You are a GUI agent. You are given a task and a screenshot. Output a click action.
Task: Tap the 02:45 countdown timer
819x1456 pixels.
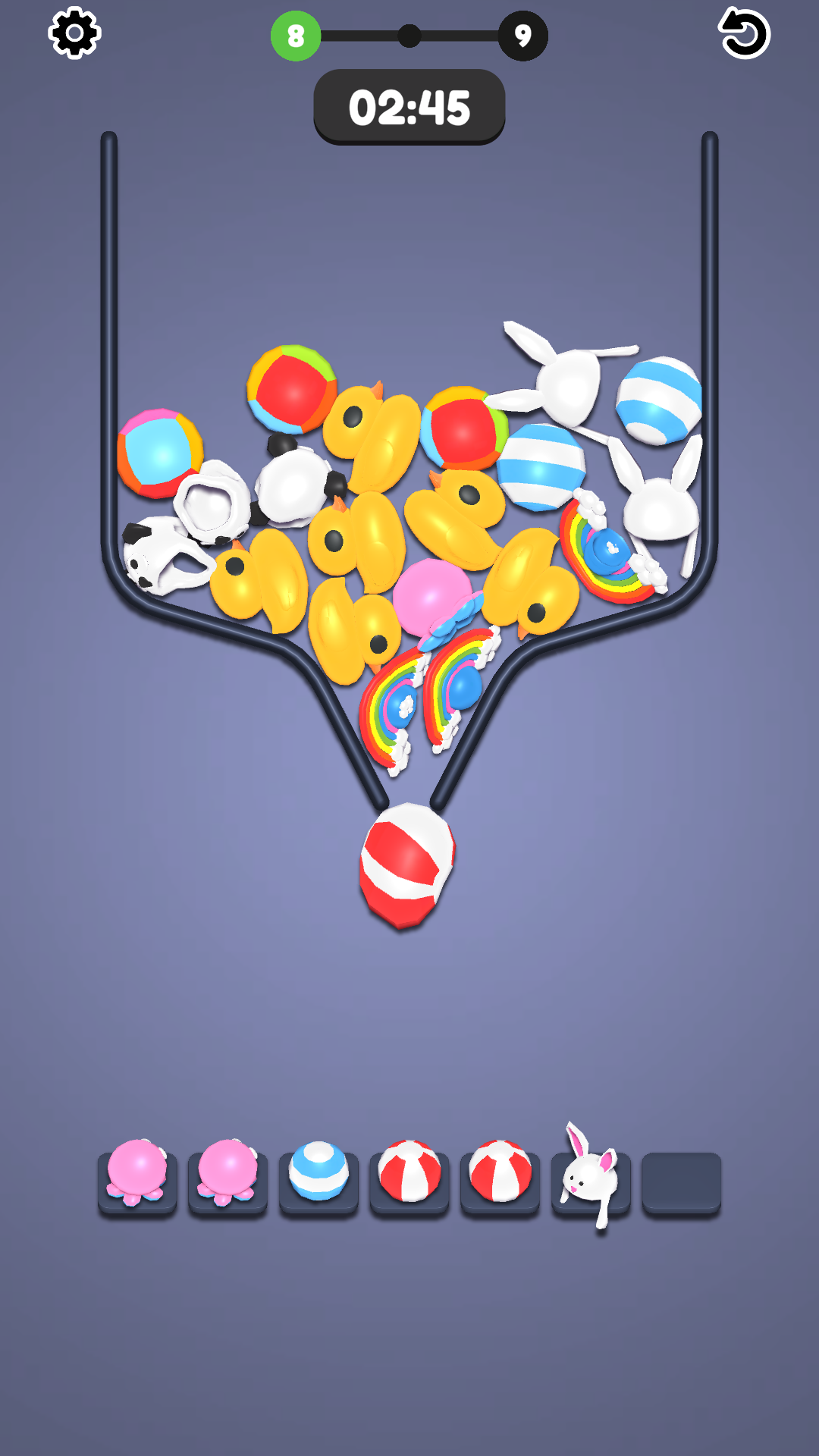[x=409, y=107]
